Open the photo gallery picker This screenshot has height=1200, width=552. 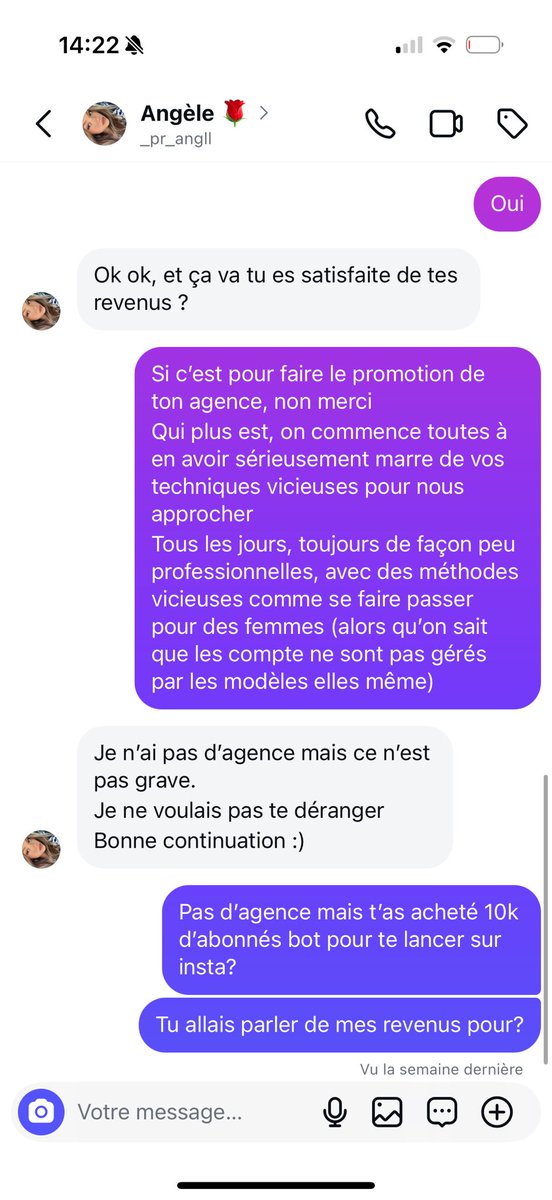coord(387,1112)
